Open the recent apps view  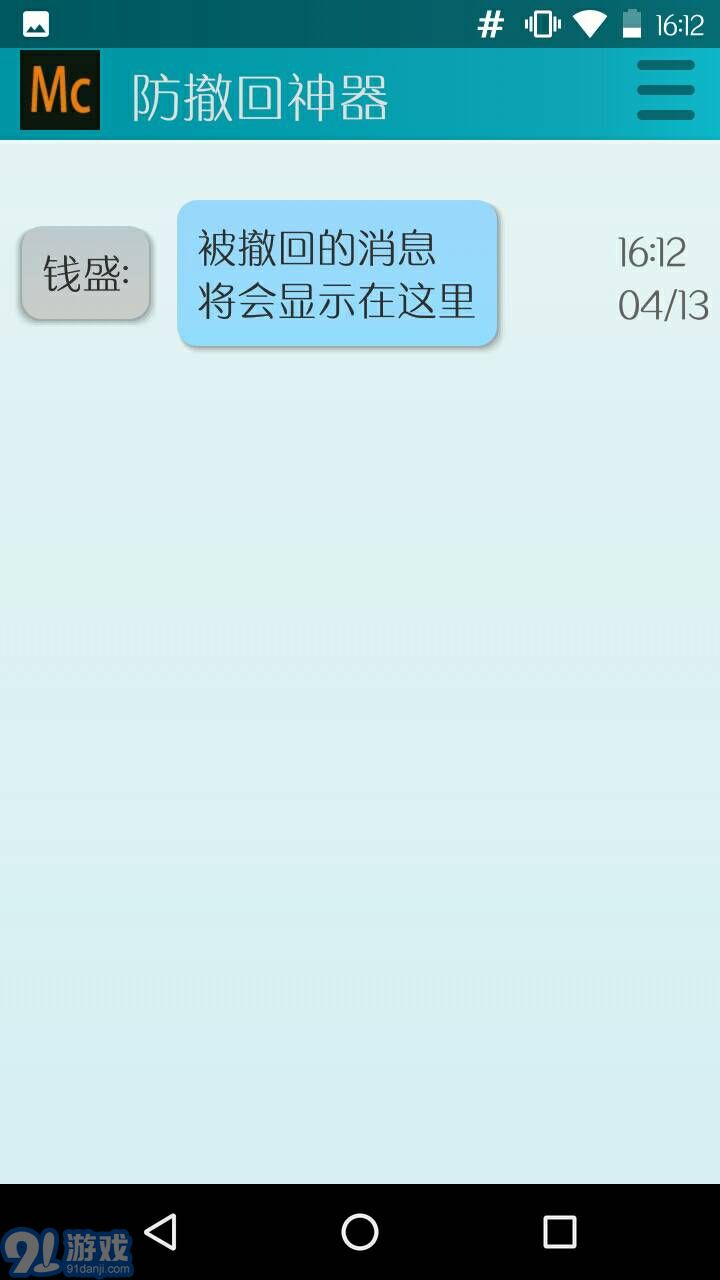[559, 1232]
